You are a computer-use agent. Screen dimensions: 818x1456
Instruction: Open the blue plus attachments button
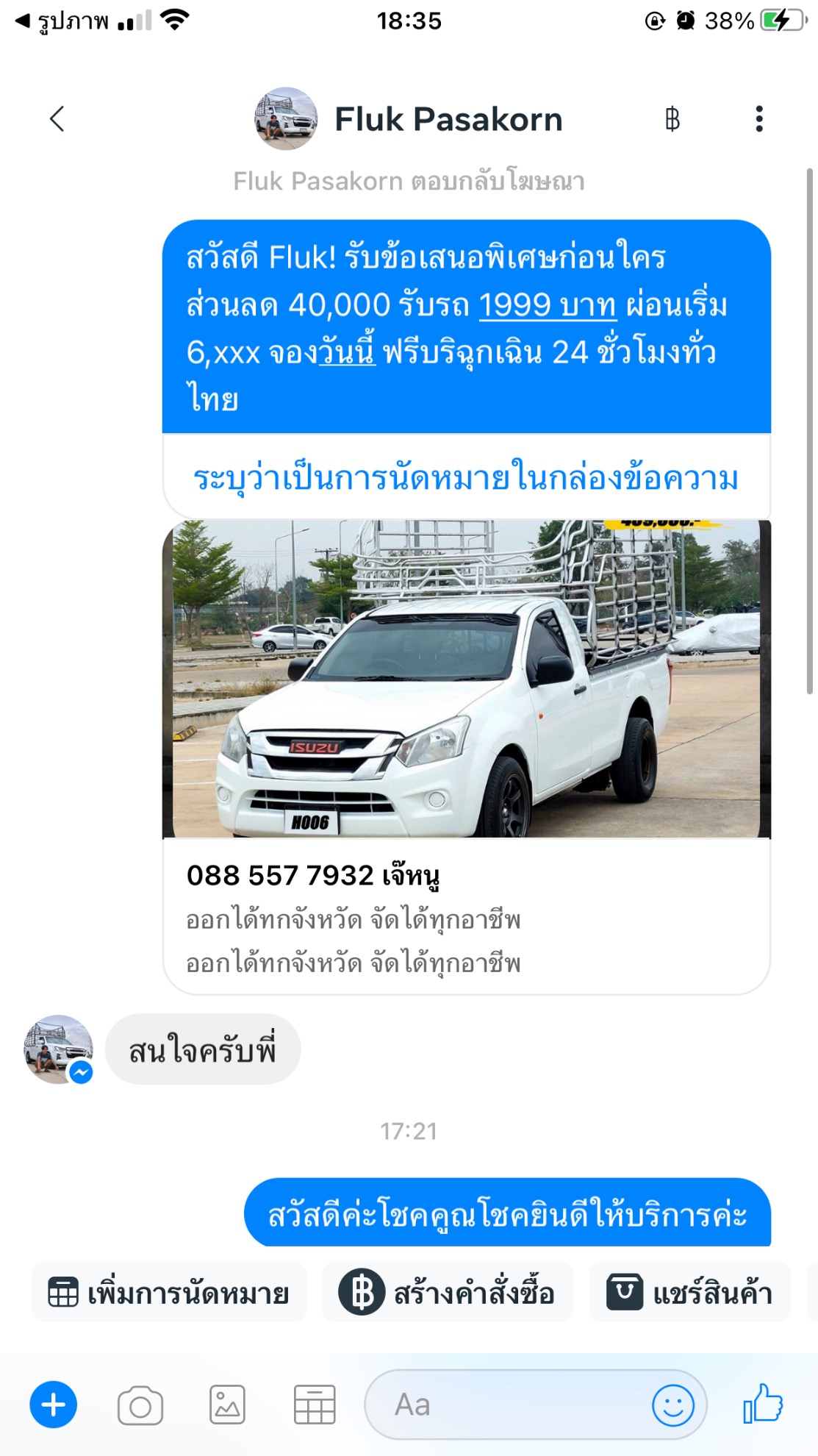tap(53, 1405)
